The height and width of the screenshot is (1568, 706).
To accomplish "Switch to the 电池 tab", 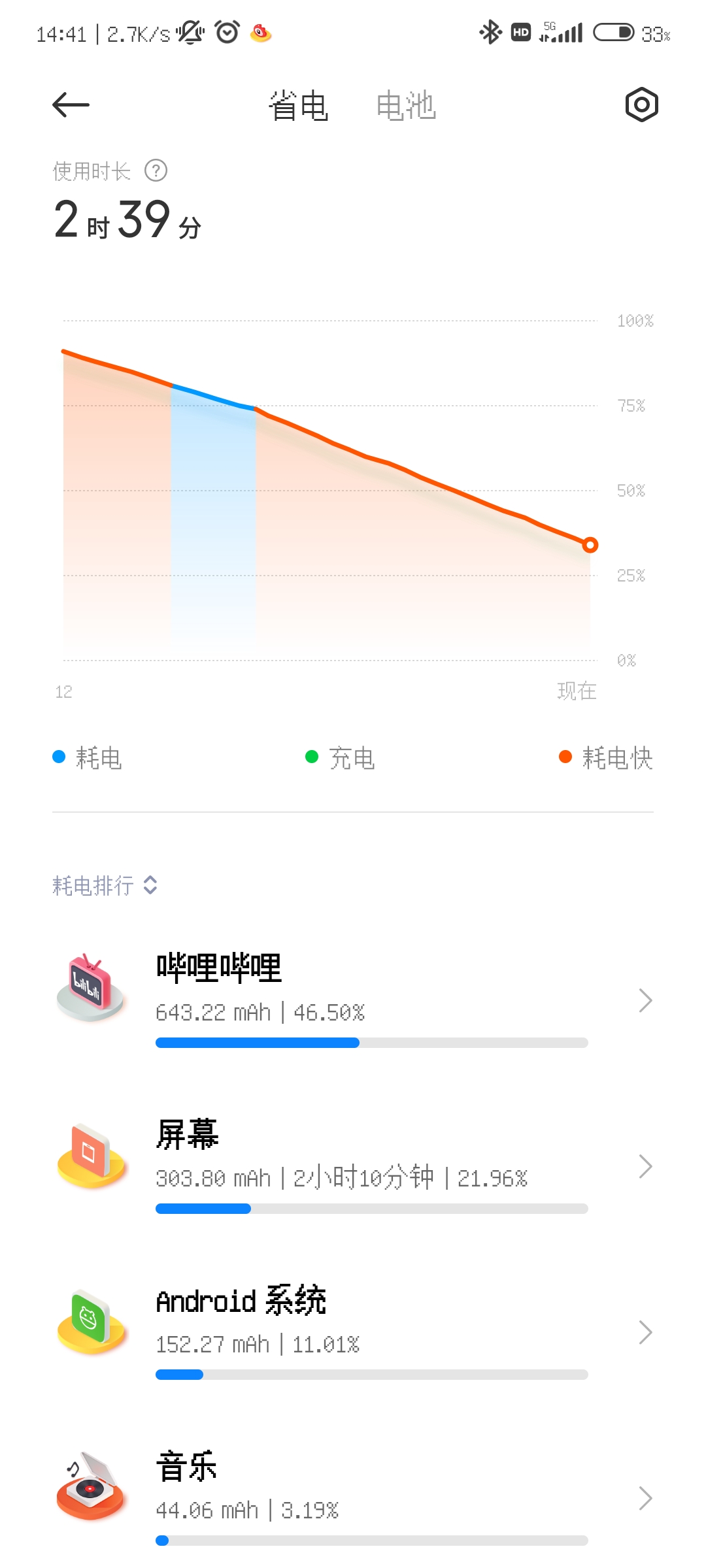I will tap(405, 105).
